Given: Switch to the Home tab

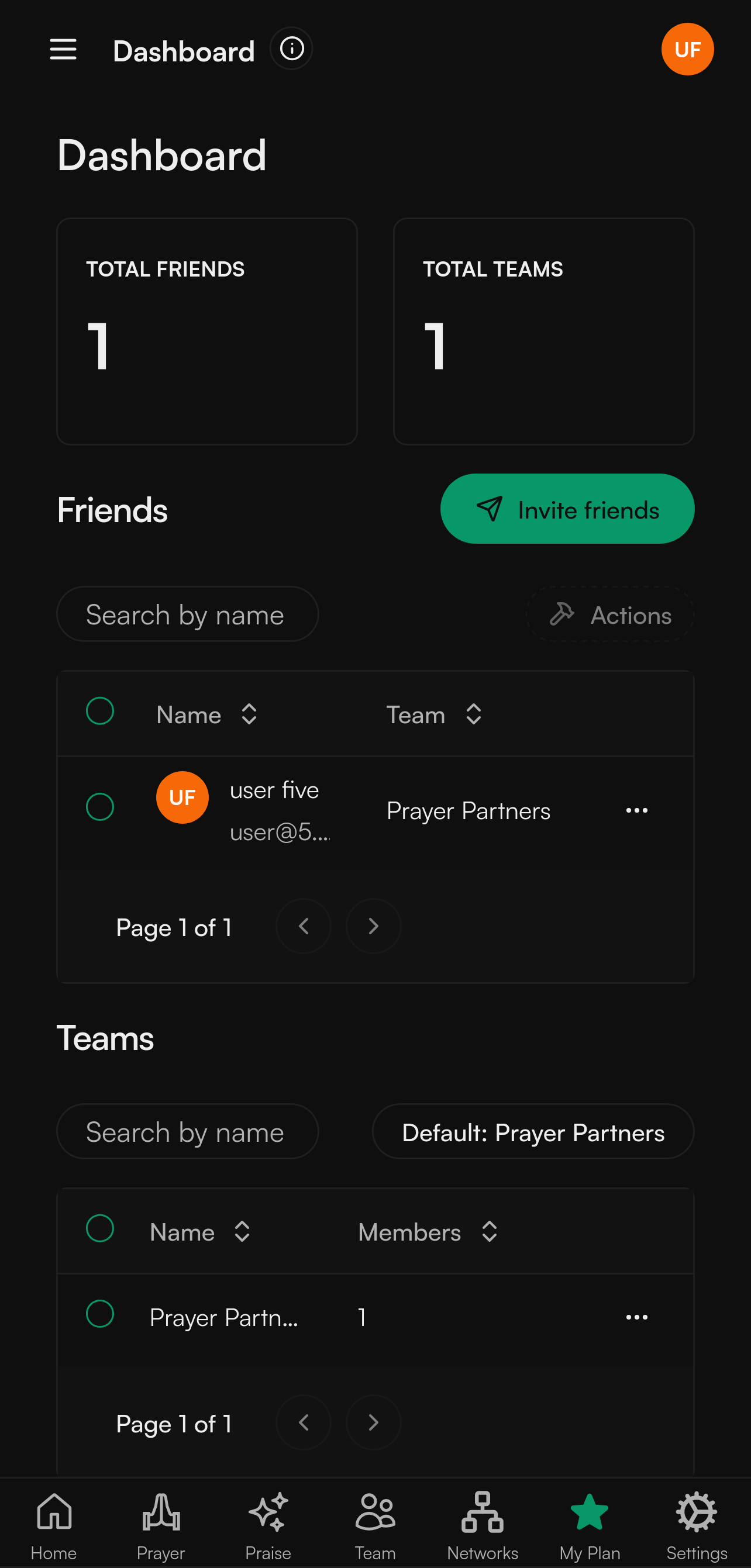Looking at the screenshot, I should pyautogui.click(x=54, y=1525).
